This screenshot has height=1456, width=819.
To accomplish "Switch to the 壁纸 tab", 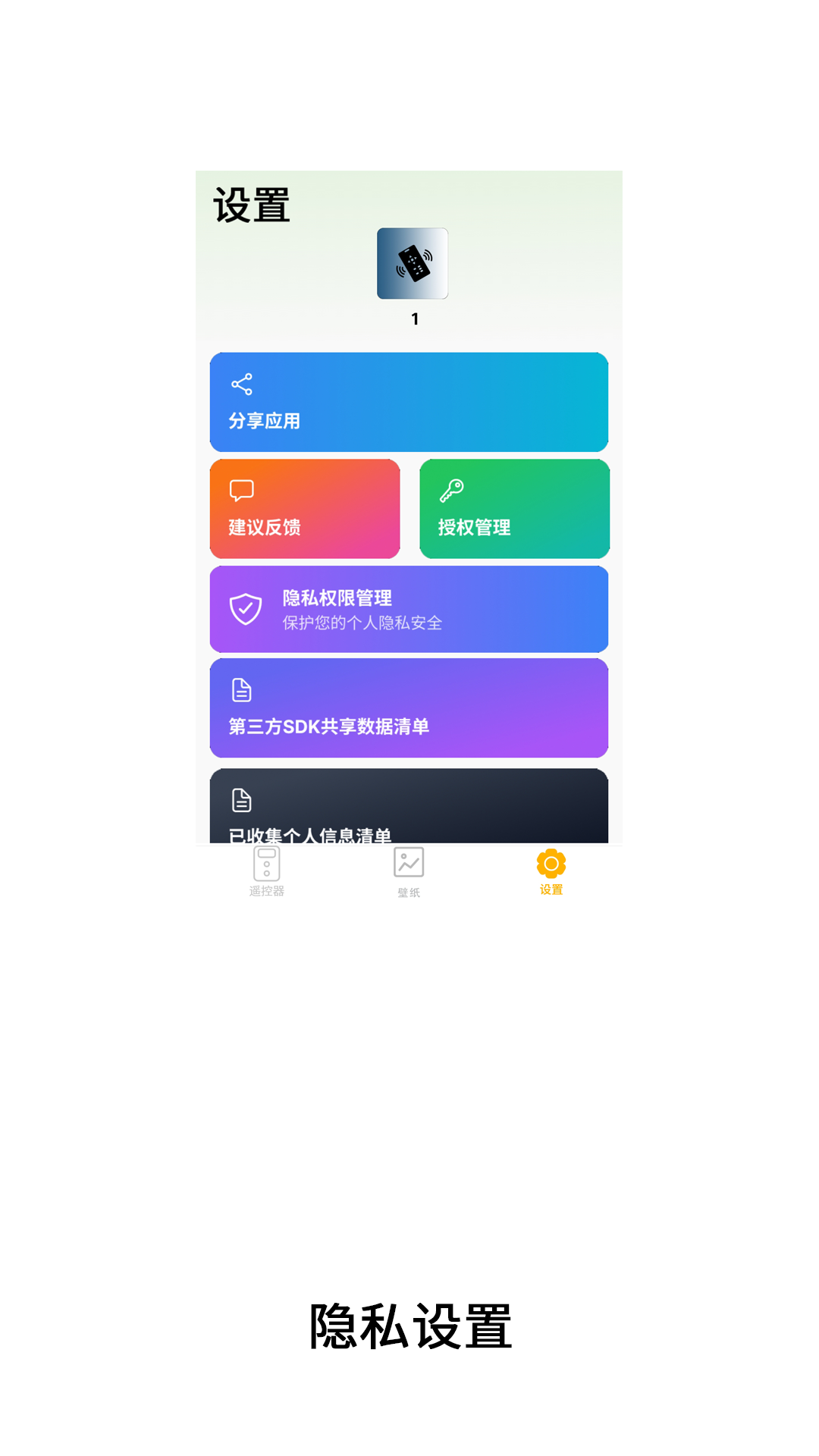I will (x=408, y=872).
